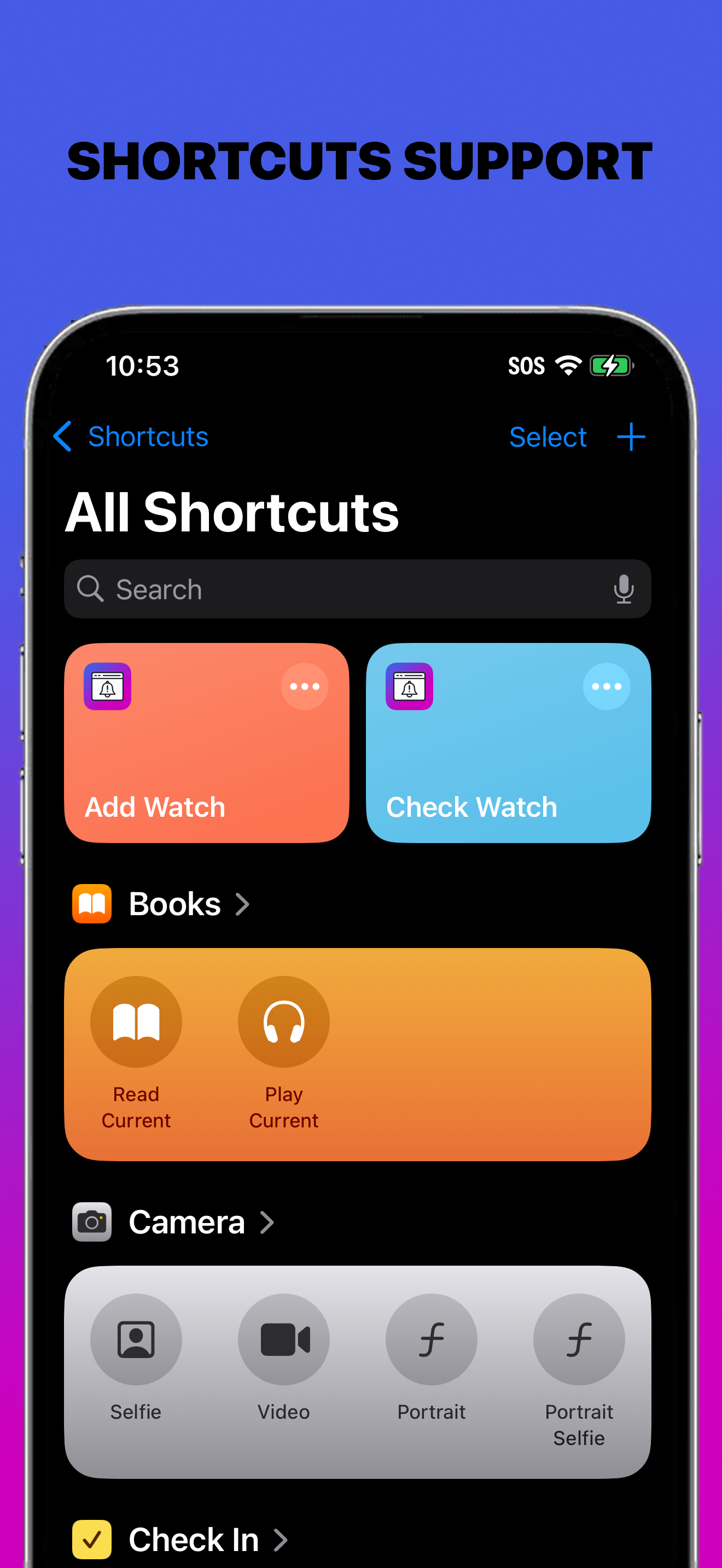Screen dimensions: 722x1568
Task: Open the Check Watch options via its ellipsis
Action: (x=607, y=687)
